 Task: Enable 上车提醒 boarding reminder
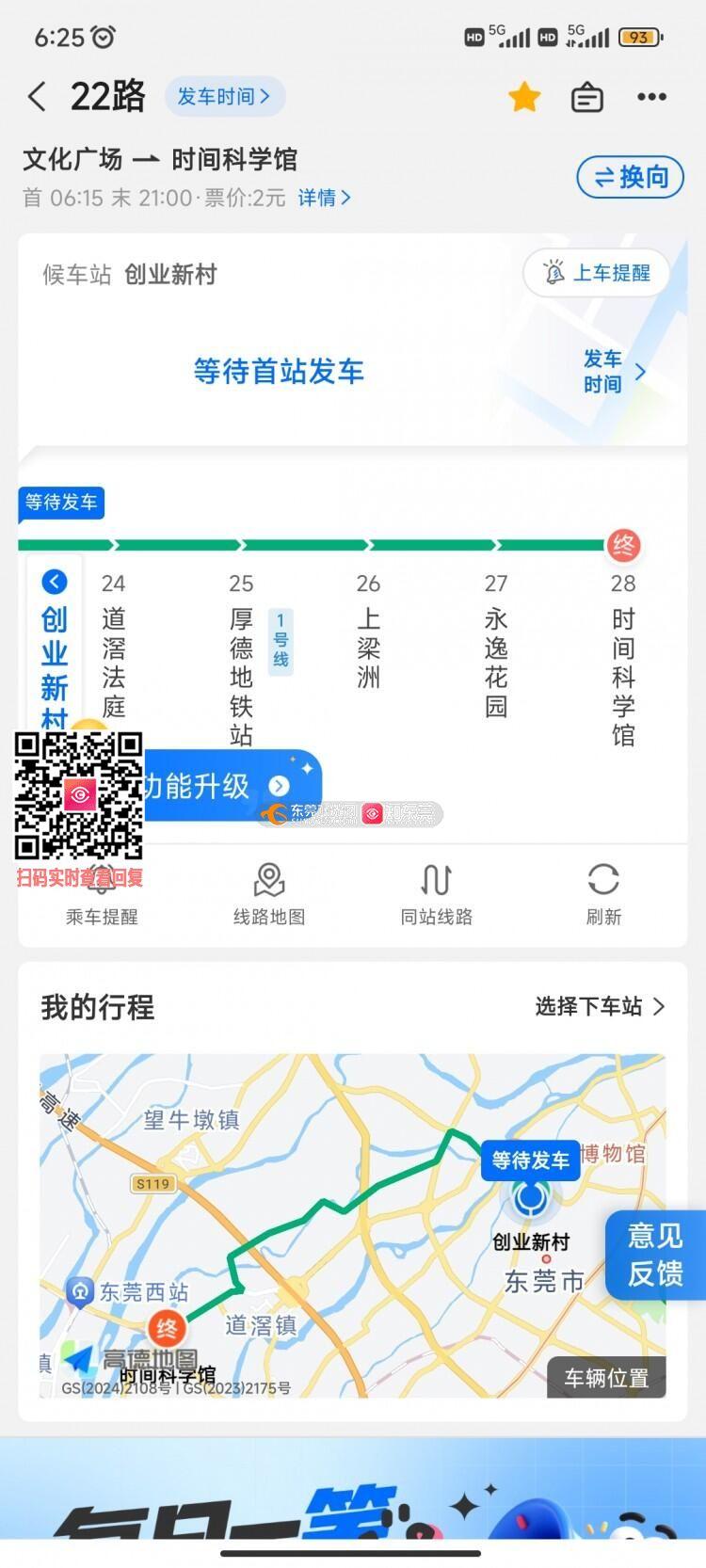coord(597,273)
